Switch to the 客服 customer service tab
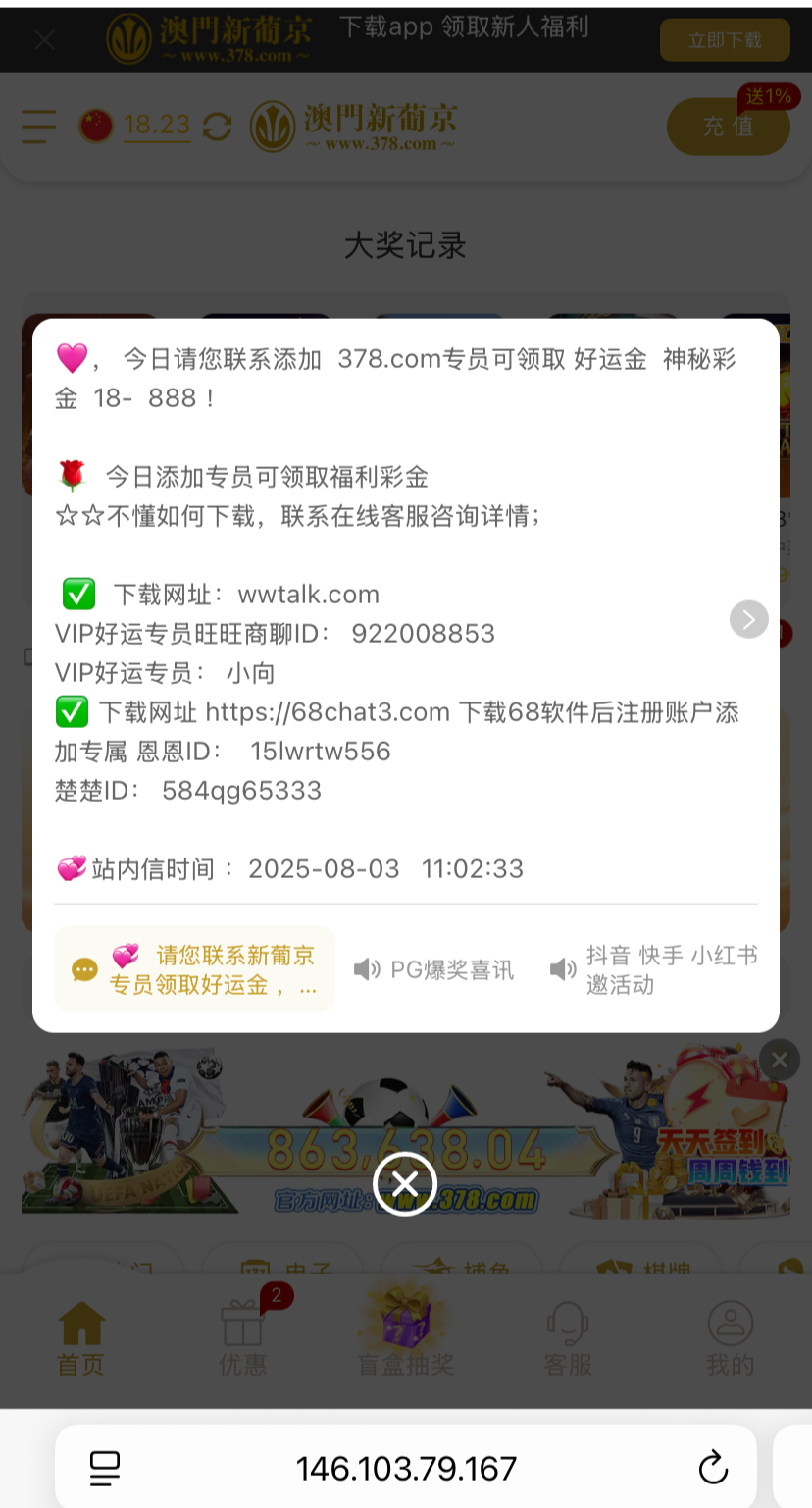 click(568, 1338)
